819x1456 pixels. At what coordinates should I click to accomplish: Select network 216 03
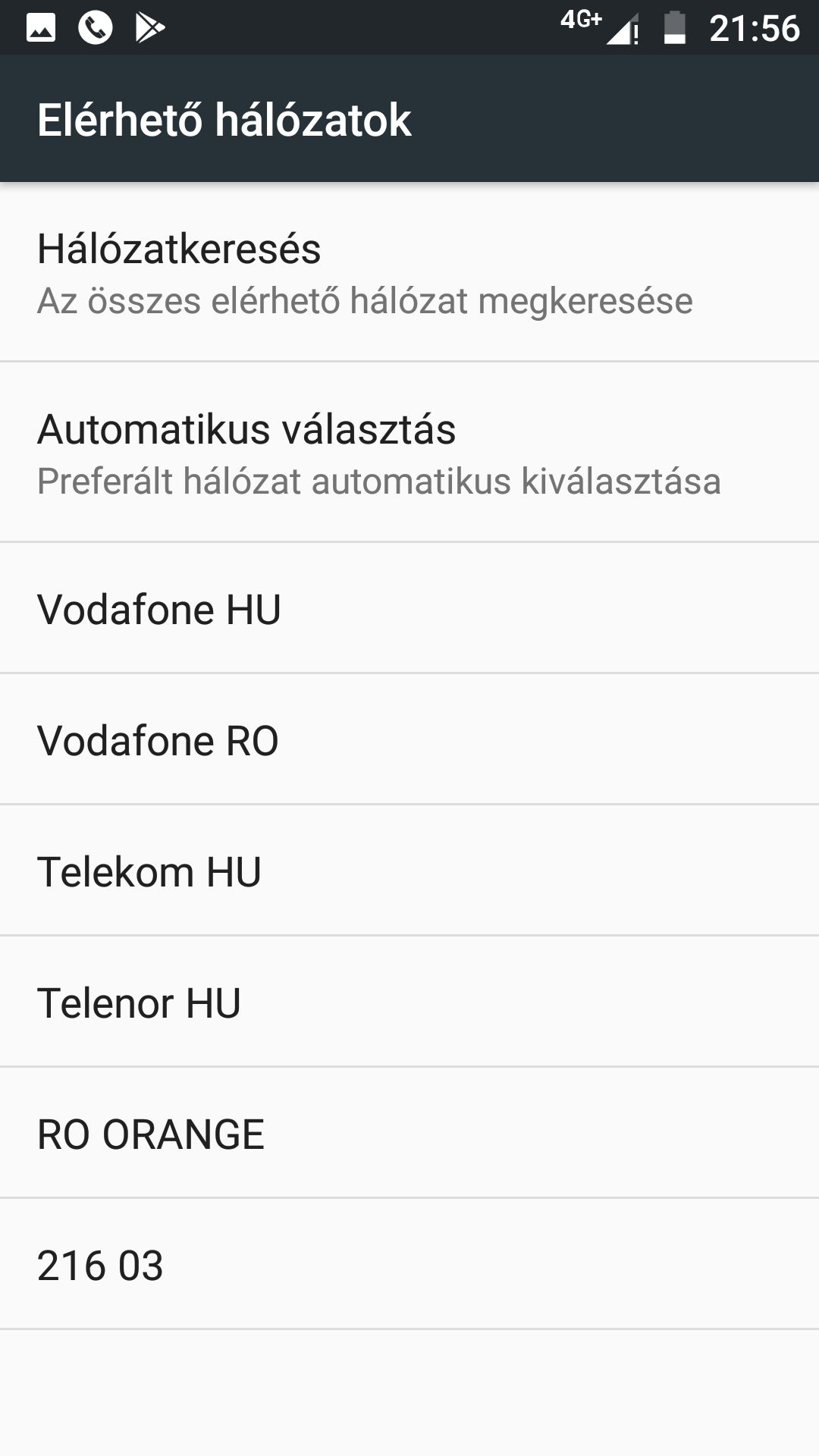click(x=409, y=1264)
